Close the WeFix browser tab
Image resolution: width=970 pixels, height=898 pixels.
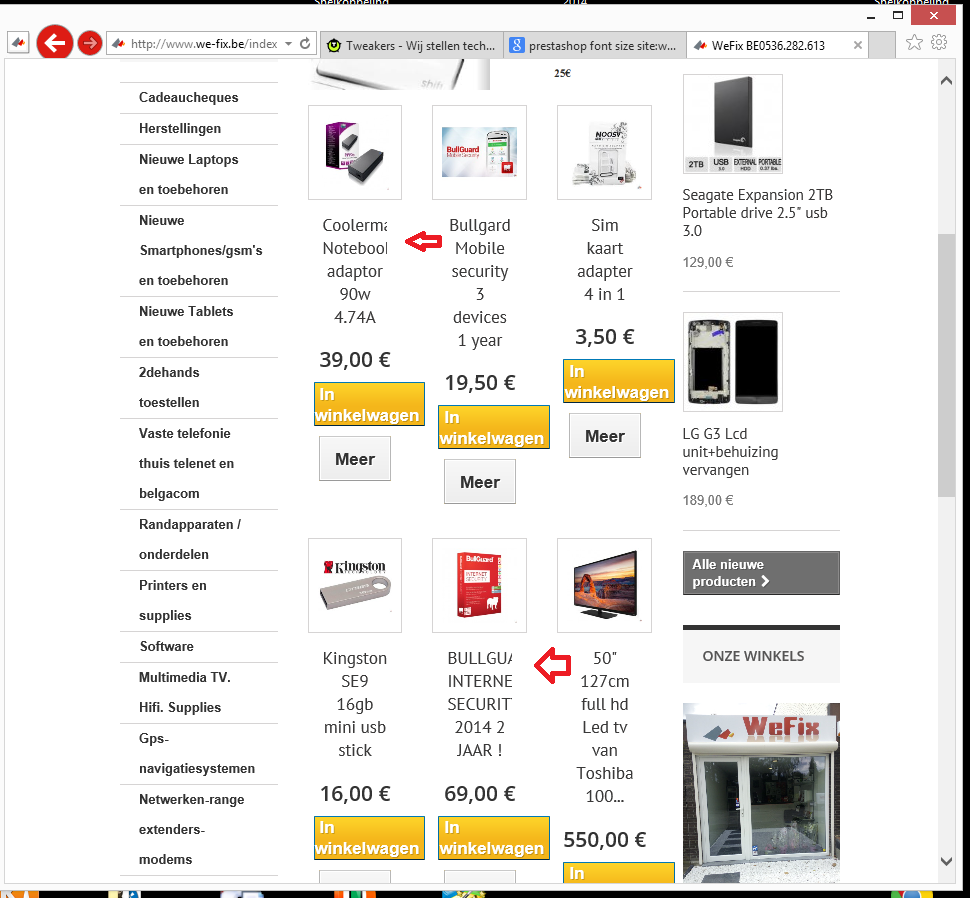(857, 45)
